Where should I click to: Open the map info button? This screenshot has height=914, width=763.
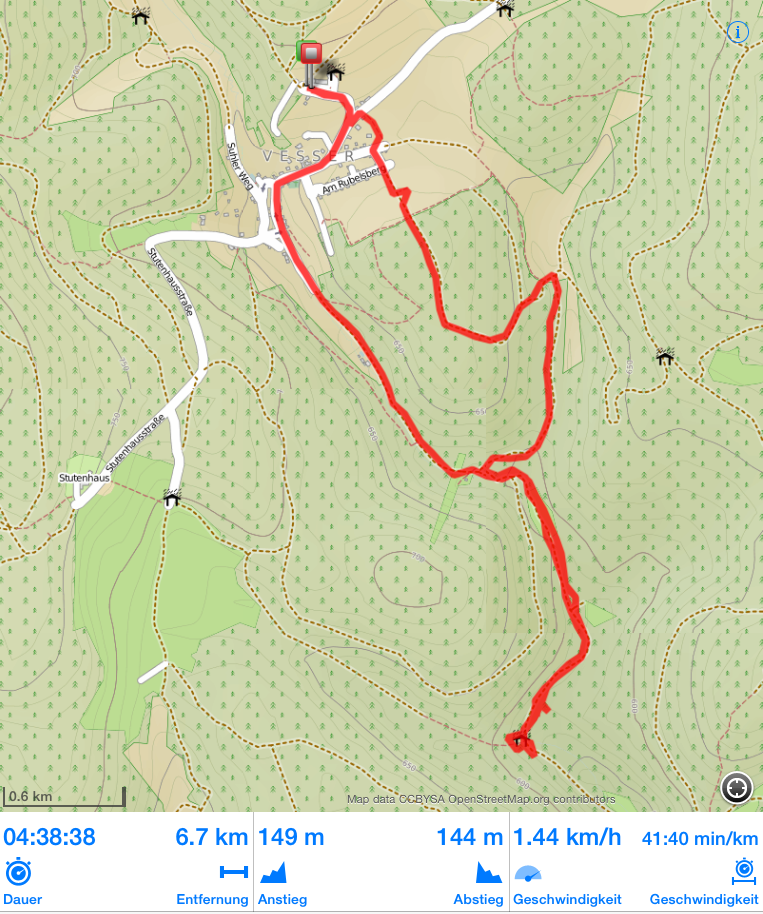[x=738, y=32]
